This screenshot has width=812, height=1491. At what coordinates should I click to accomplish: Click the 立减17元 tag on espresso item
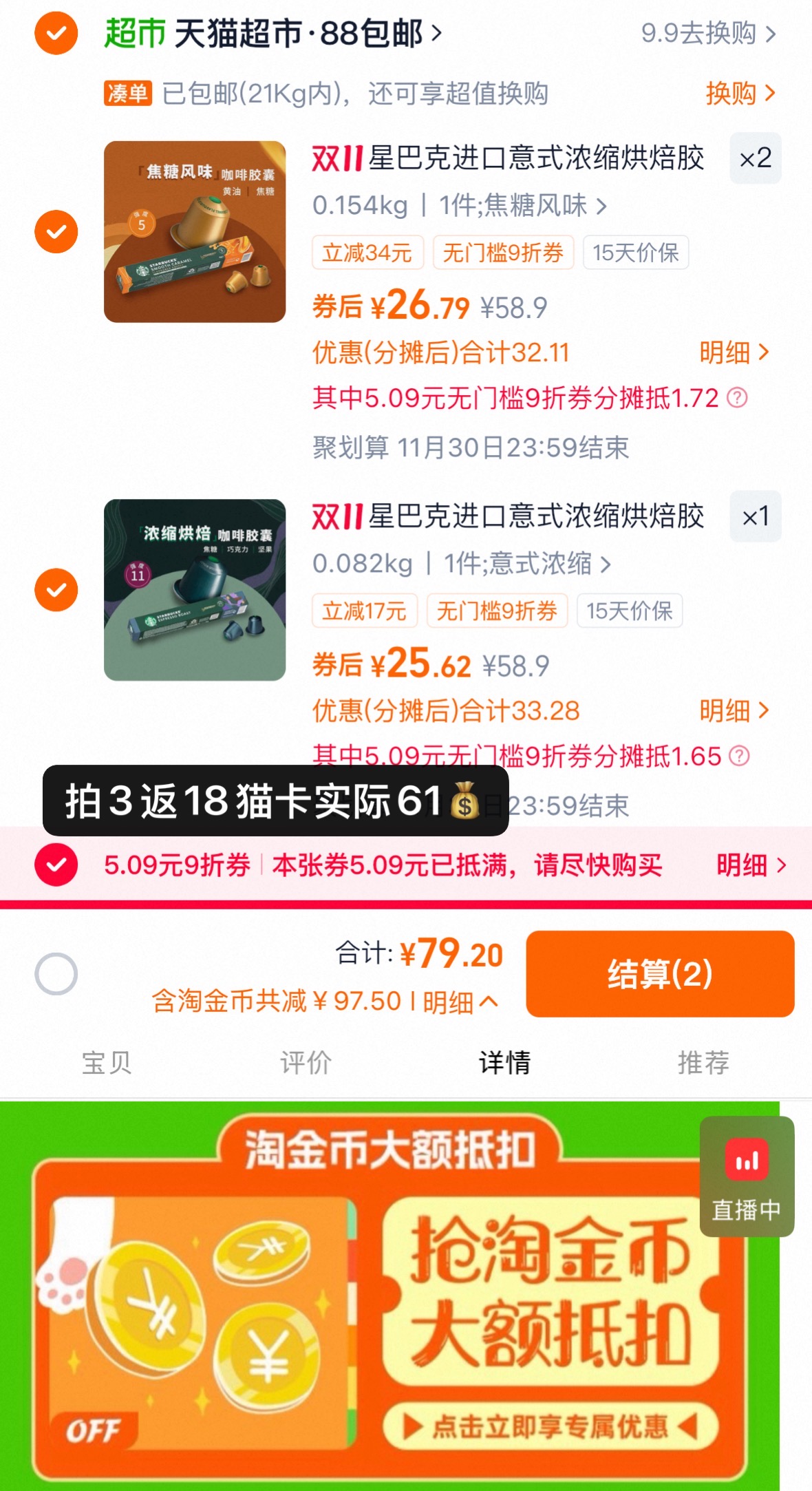365,611
